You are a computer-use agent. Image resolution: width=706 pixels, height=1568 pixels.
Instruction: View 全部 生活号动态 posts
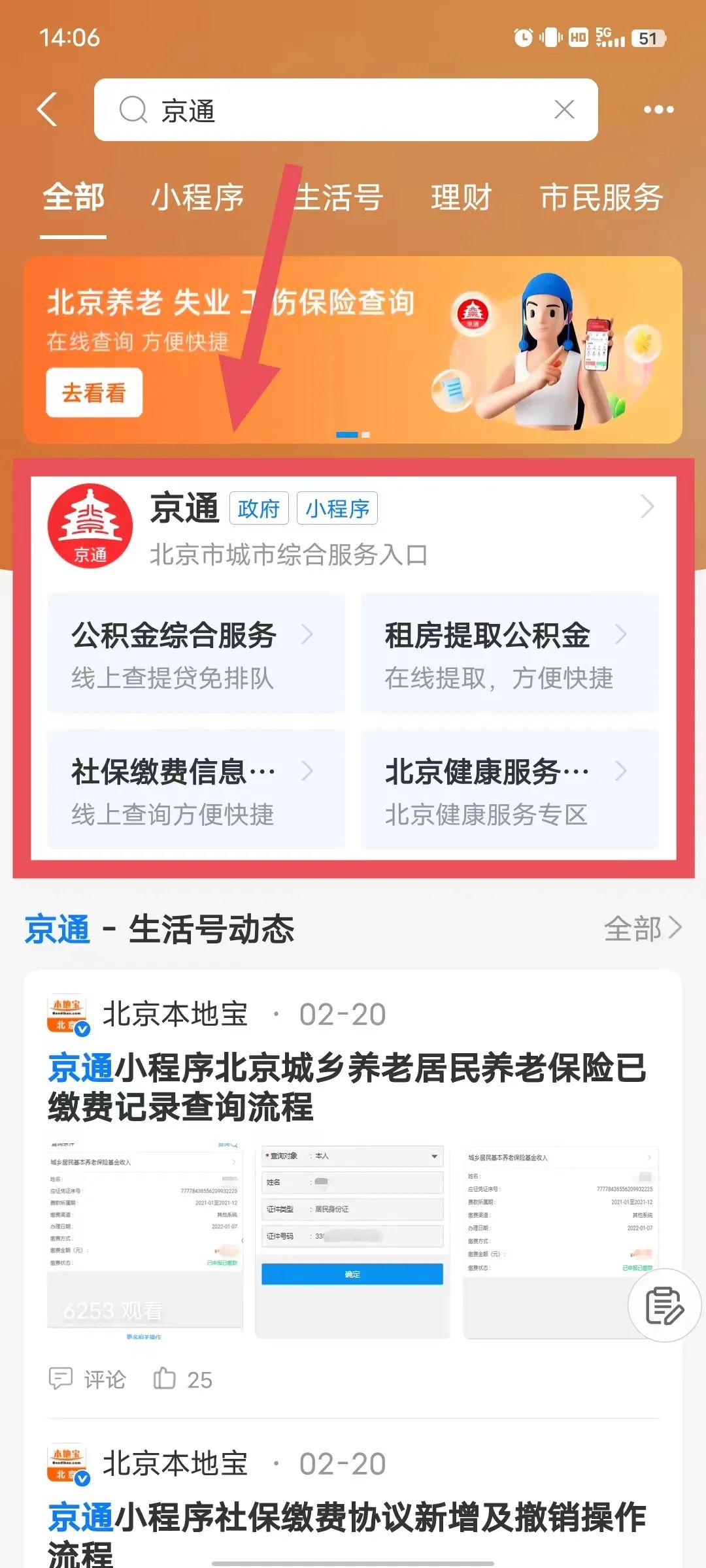pos(642,928)
